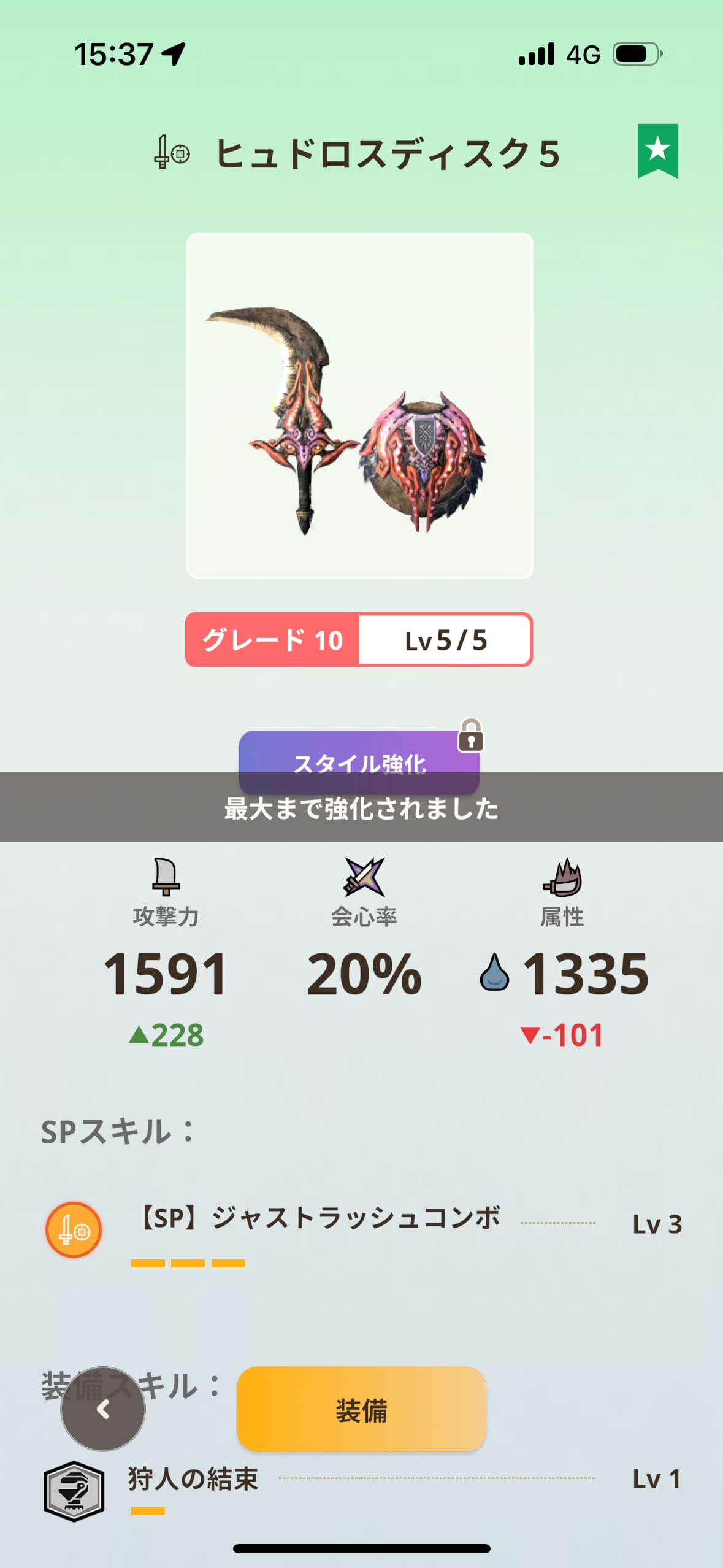Equip the weapon with the 装備 button
Viewport: 723px width, 1568px height.
coord(361,1409)
